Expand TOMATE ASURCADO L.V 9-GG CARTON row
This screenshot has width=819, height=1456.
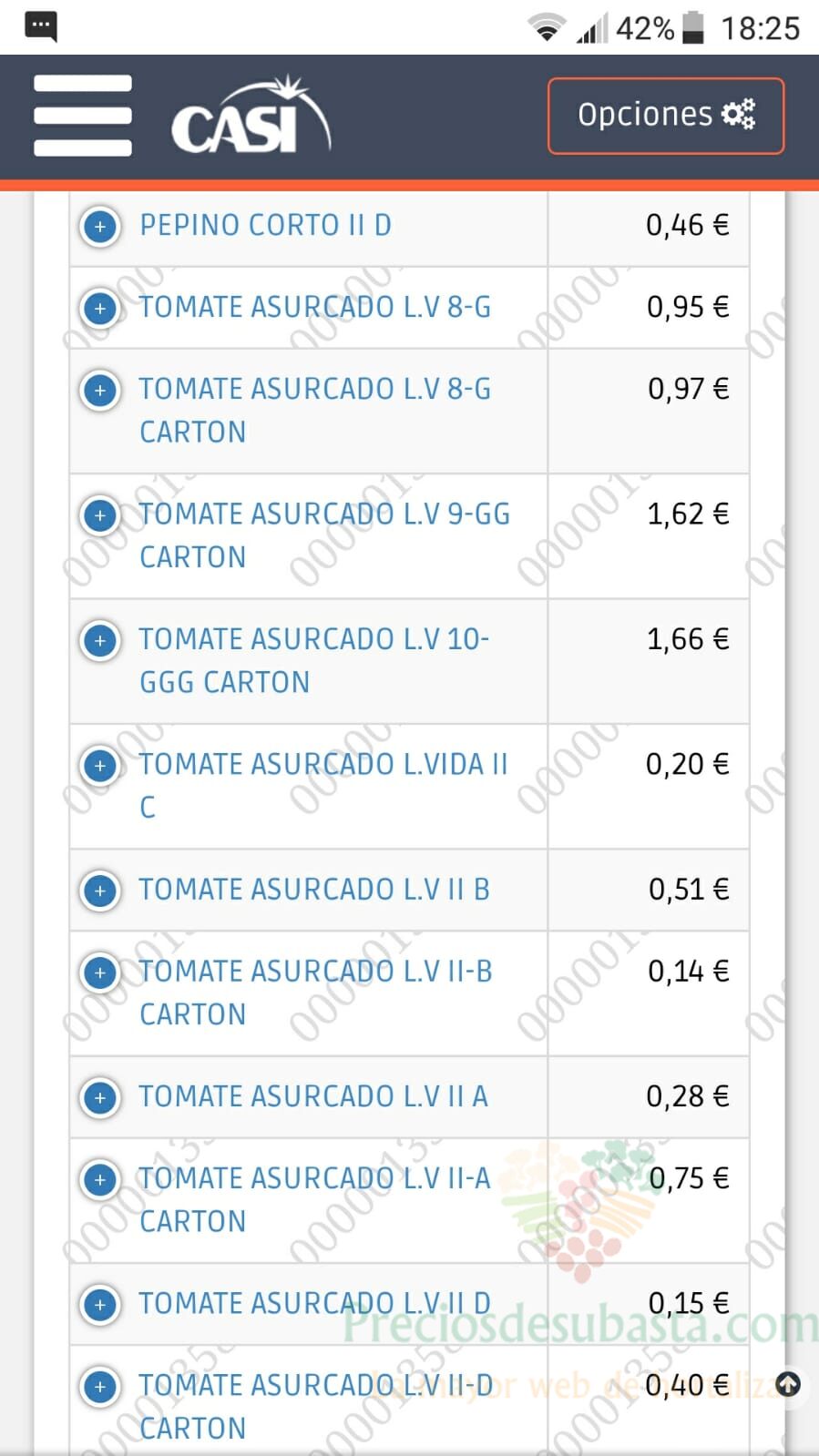coord(100,515)
